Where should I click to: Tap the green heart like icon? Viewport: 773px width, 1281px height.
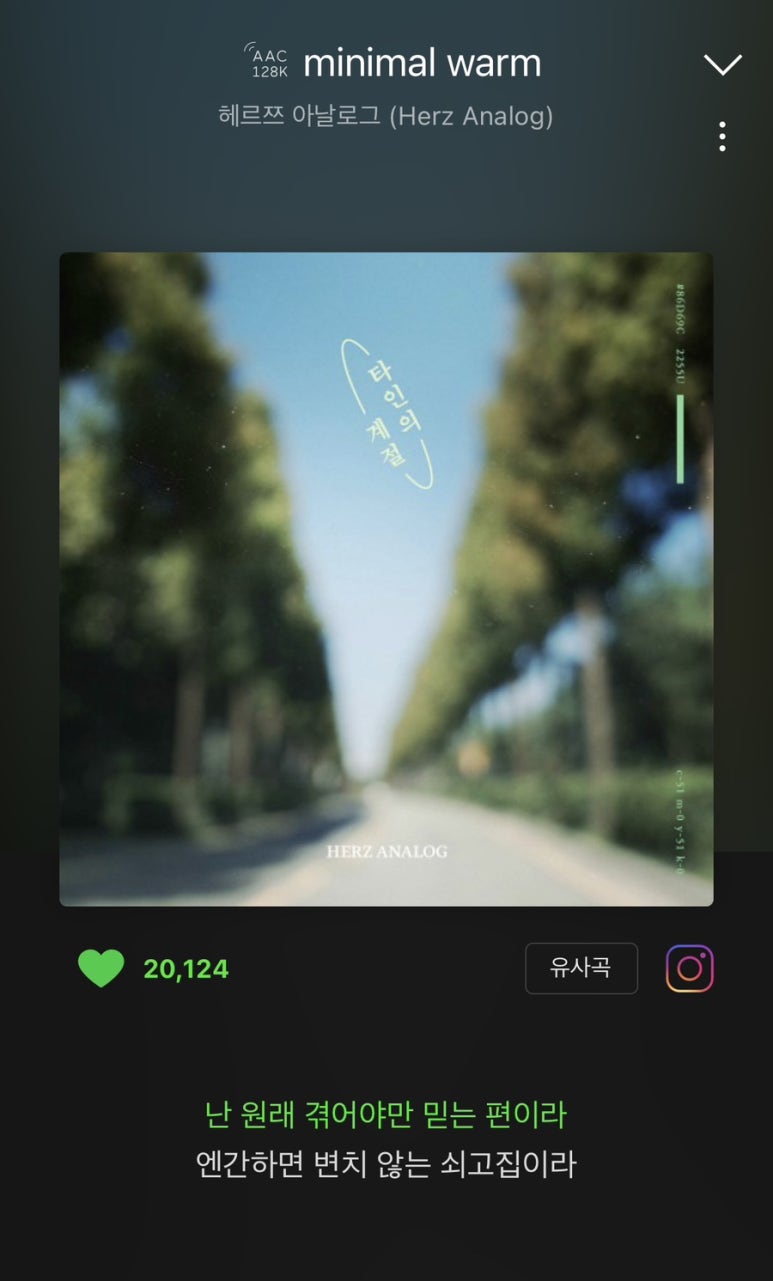[x=101, y=968]
